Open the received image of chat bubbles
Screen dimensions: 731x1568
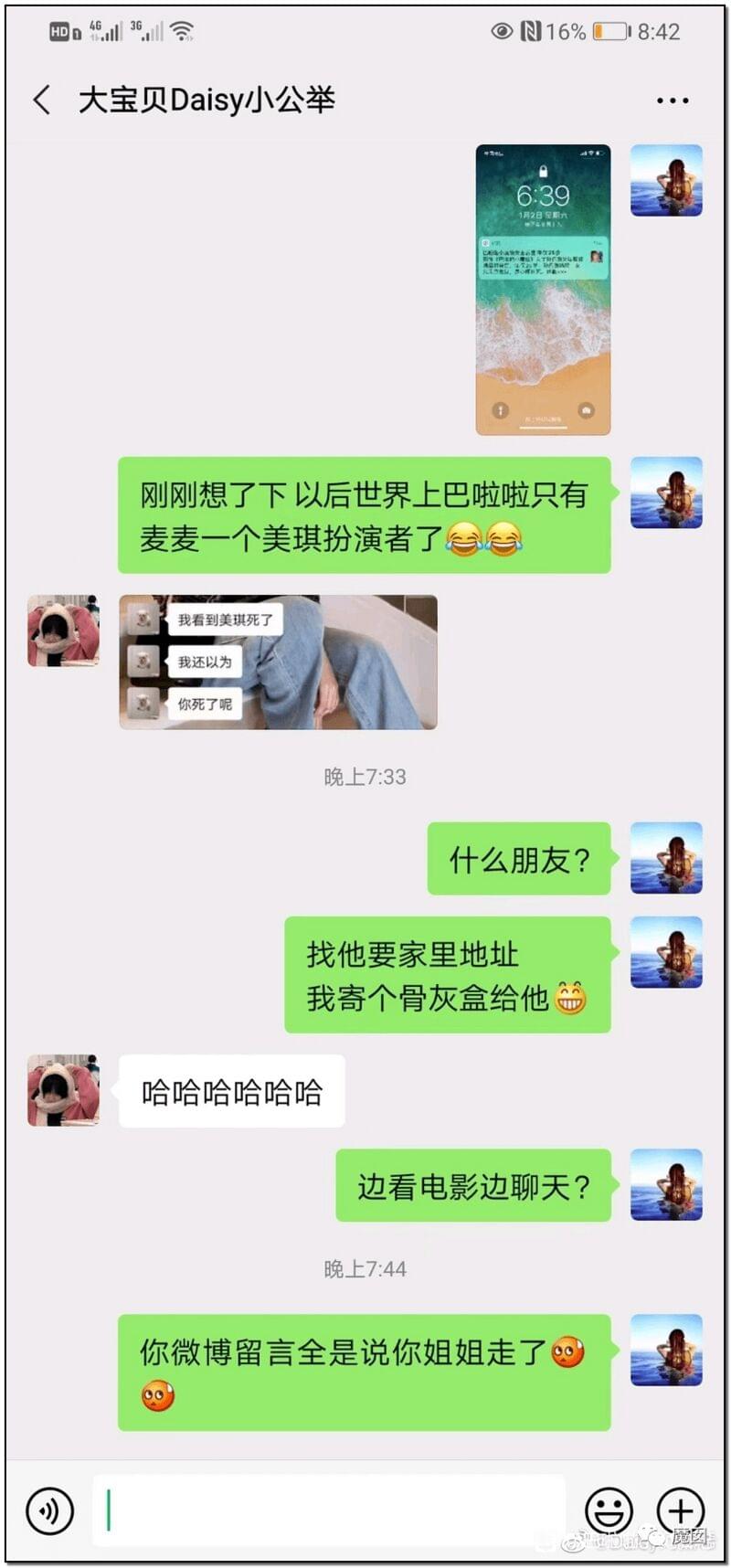click(278, 662)
